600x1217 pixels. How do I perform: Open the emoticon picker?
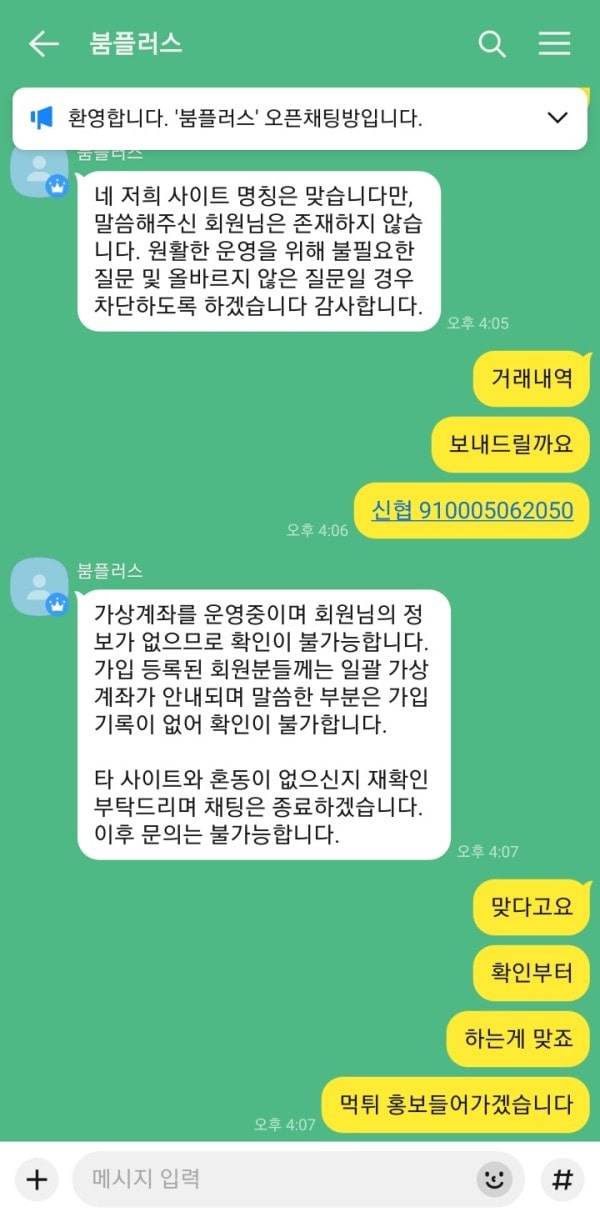[493, 1180]
